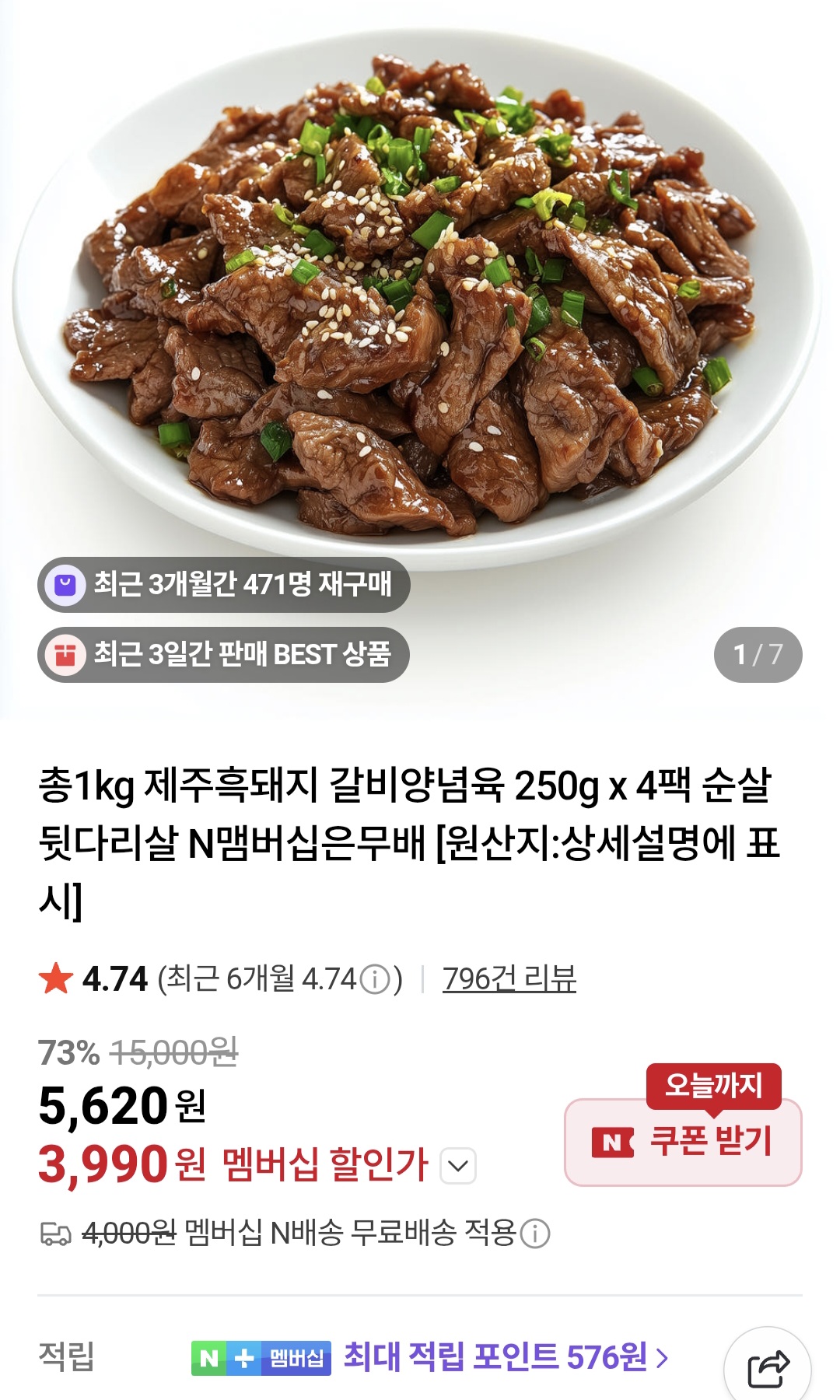View 최대 적립 포인트 576원 details

[x=506, y=1357]
